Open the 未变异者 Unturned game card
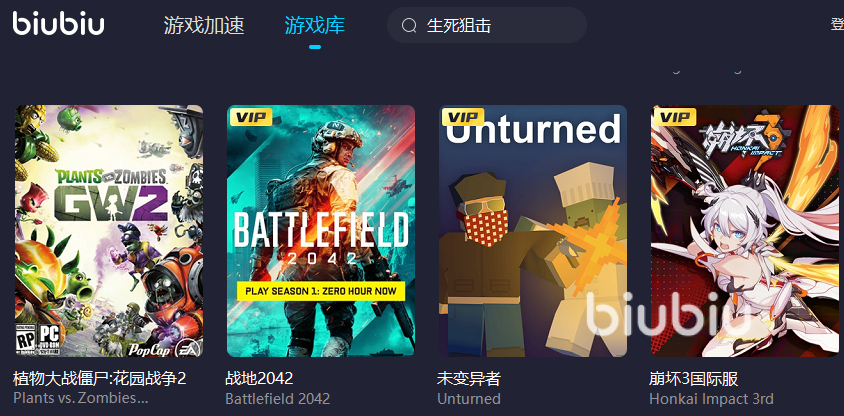Image resolution: width=844 pixels, height=416 pixels. (533, 231)
